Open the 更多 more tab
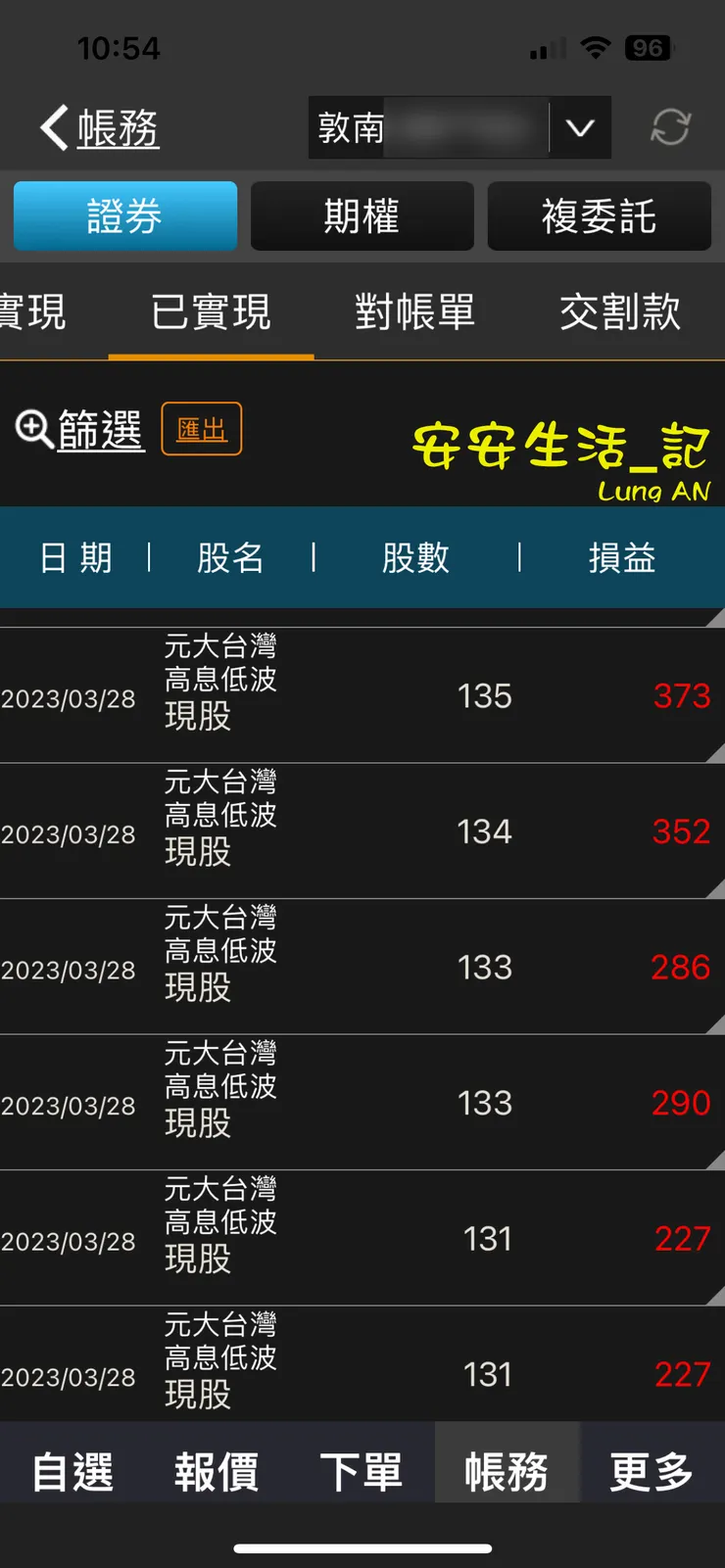Viewport: 725px width, 1568px height. coord(652,1471)
